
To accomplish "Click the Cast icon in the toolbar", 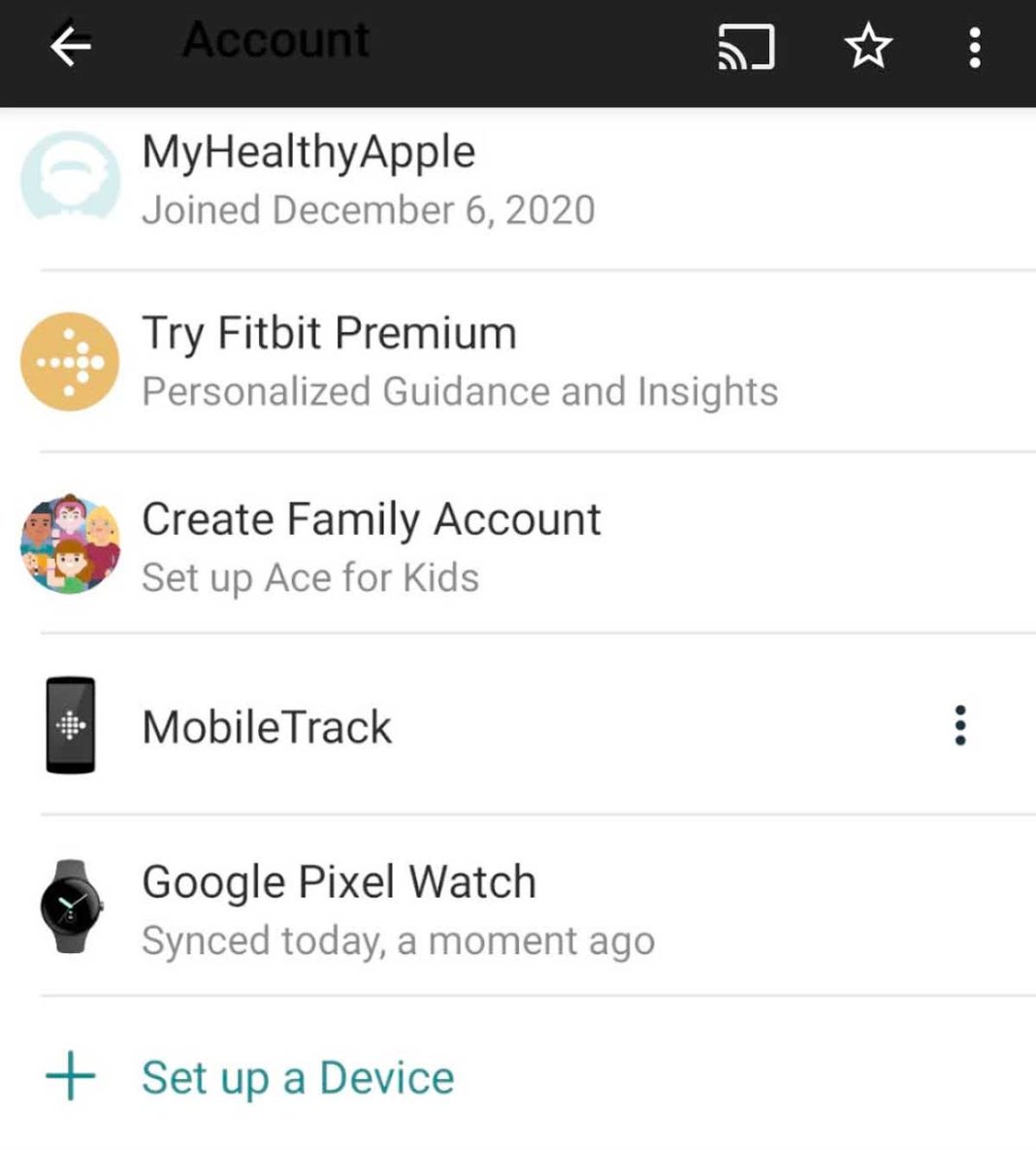I will coord(746,45).
